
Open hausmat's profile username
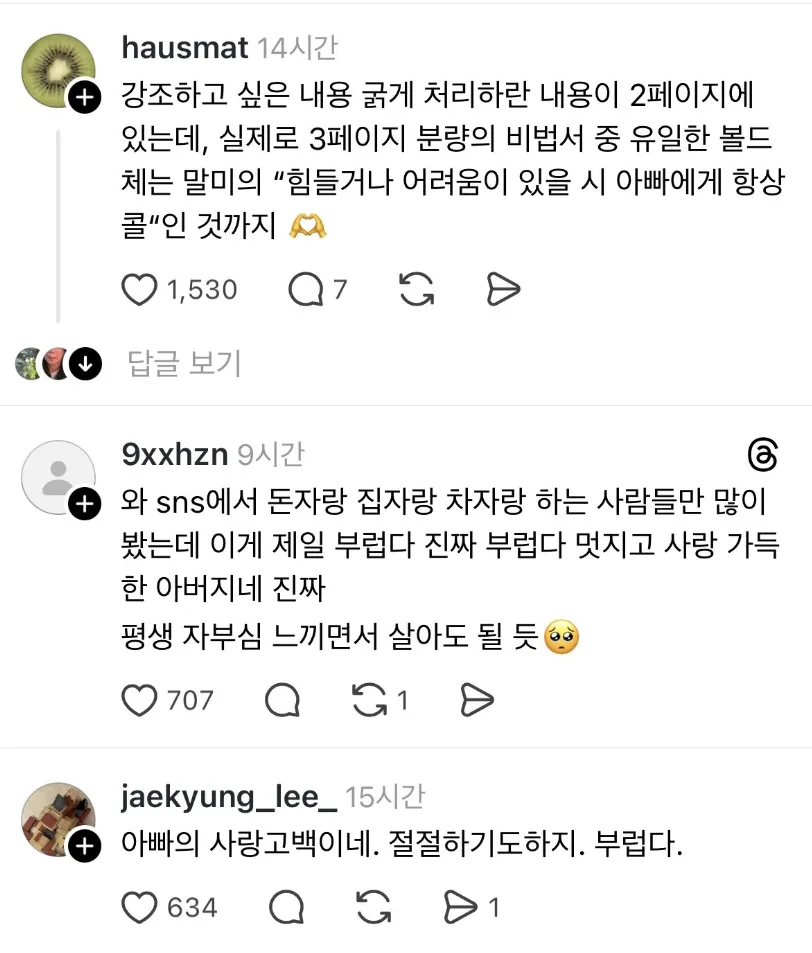(184, 46)
